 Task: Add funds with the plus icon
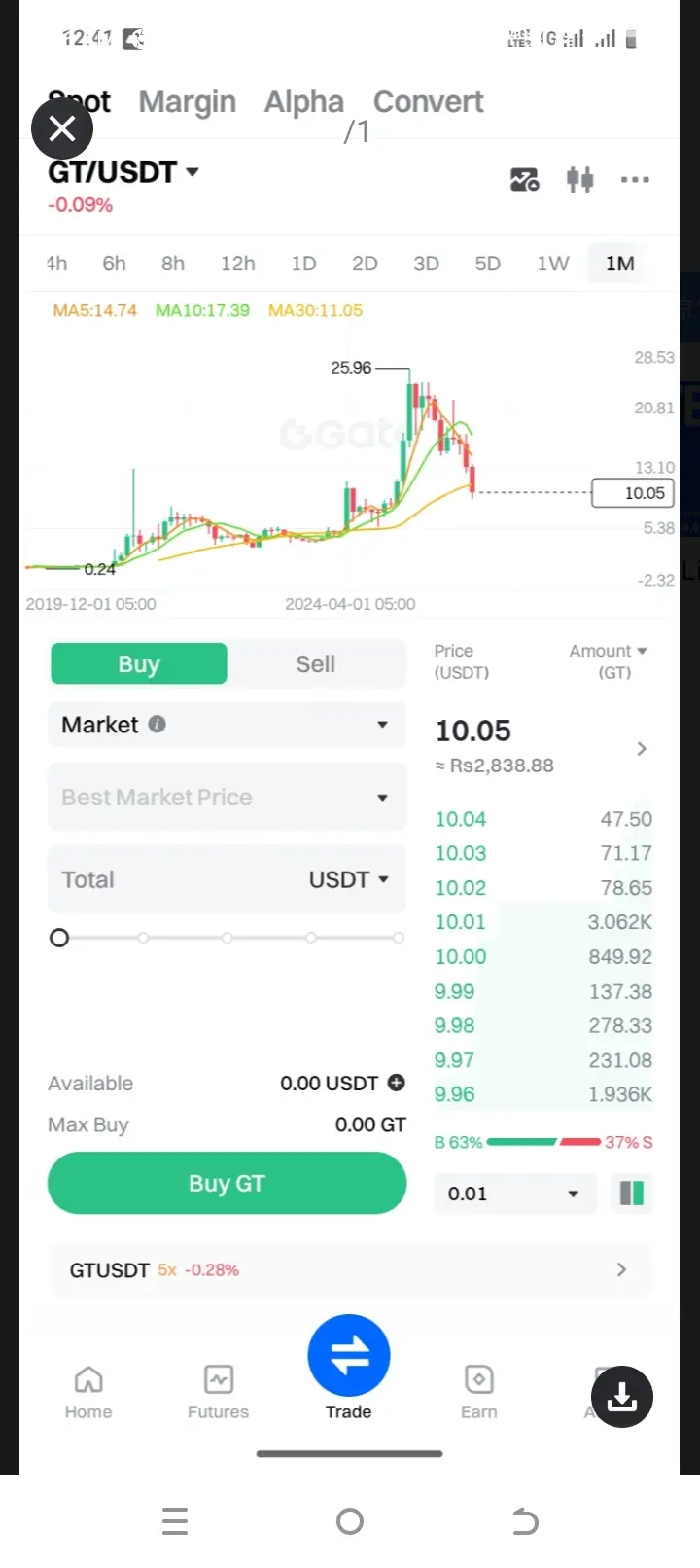coord(397,1083)
